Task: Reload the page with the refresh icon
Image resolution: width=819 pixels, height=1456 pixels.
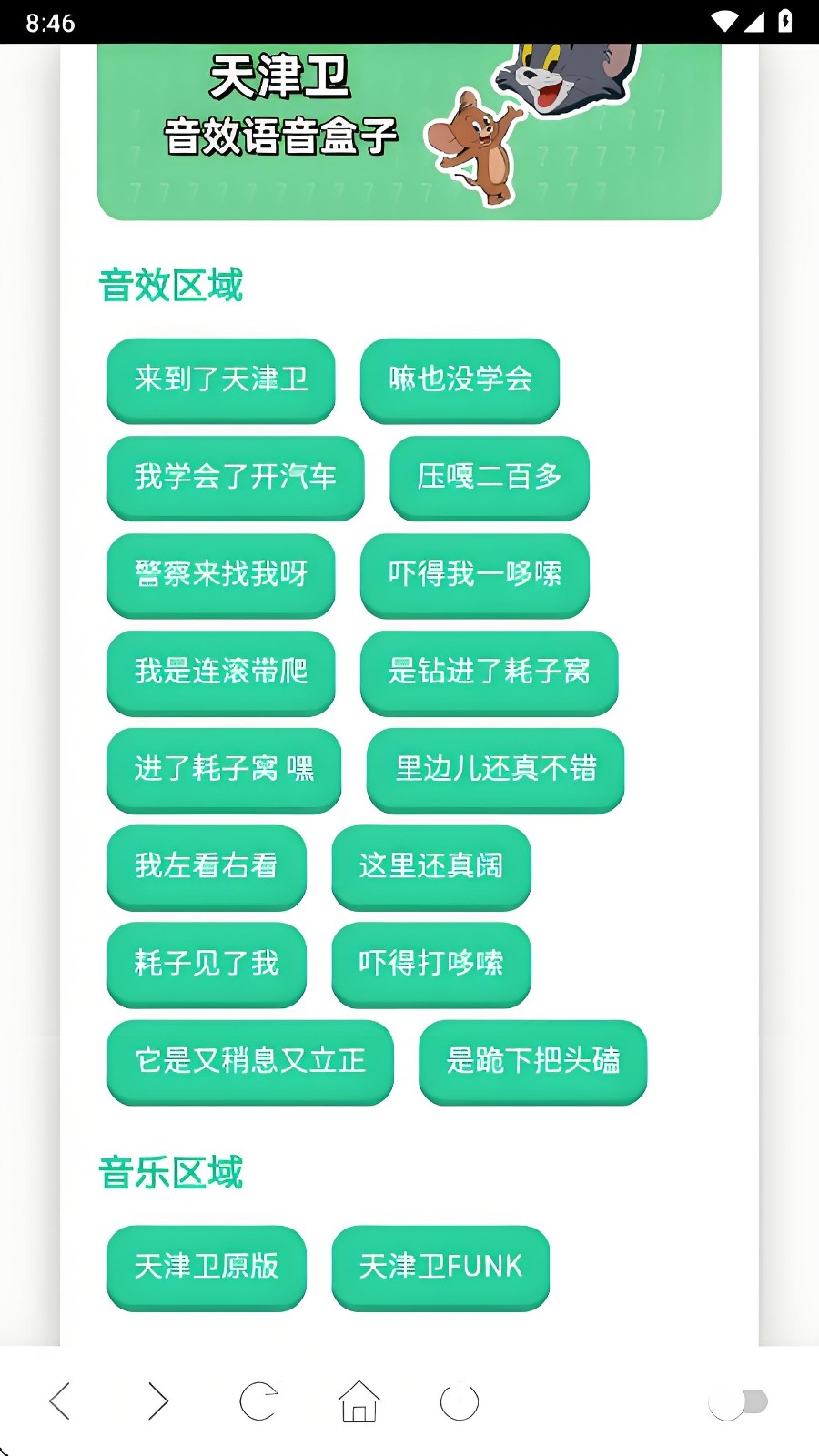Action: [x=258, y=1401]
